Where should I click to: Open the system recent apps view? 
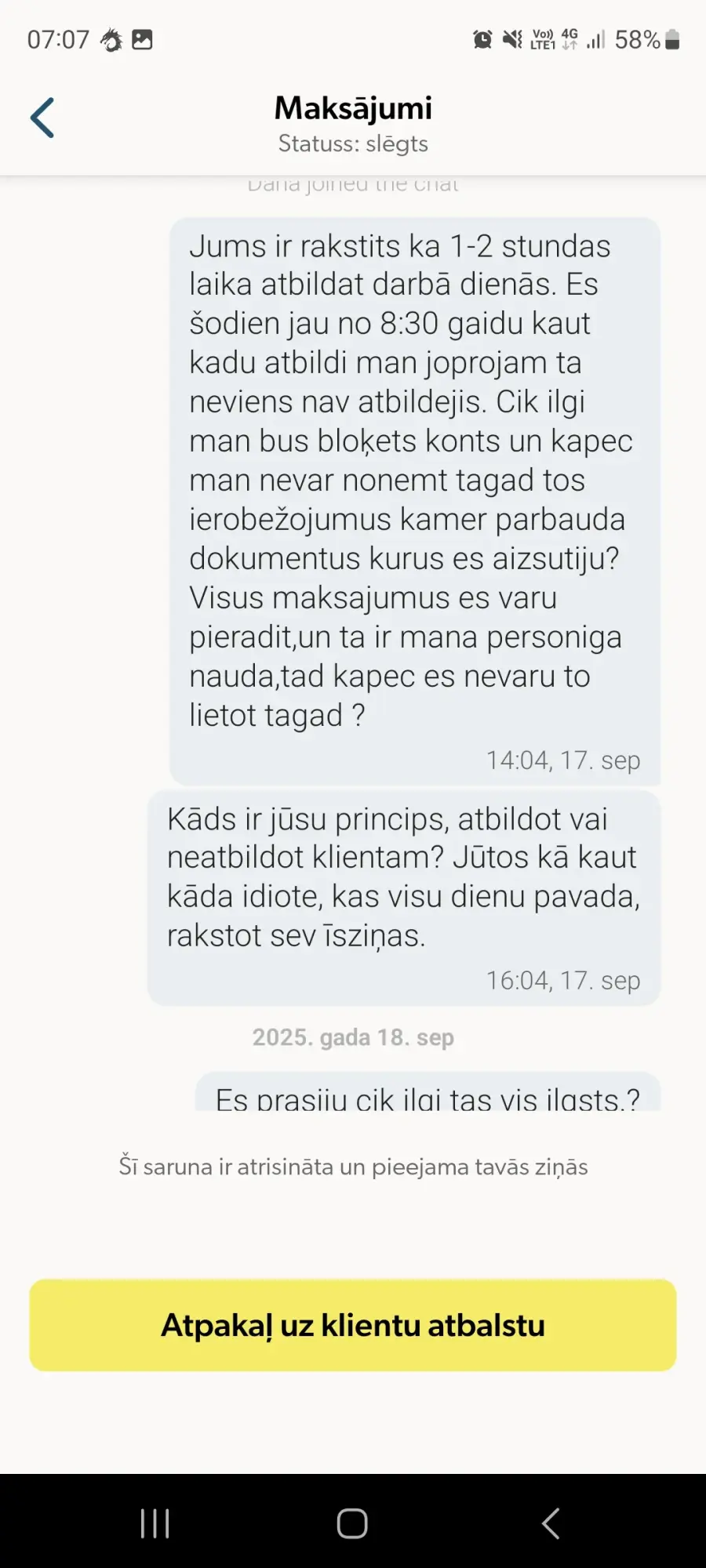[155, 1523]
